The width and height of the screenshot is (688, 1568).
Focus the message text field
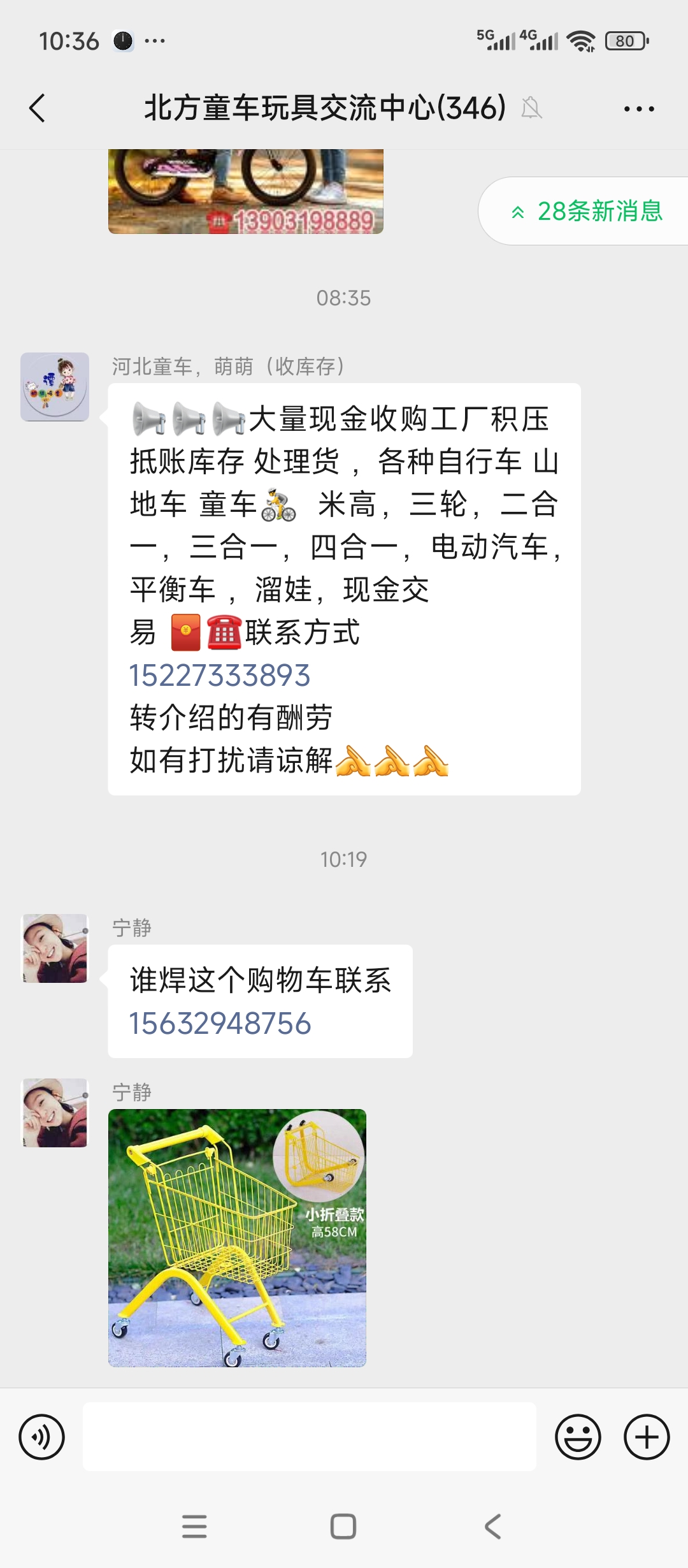click(310, 1437)
